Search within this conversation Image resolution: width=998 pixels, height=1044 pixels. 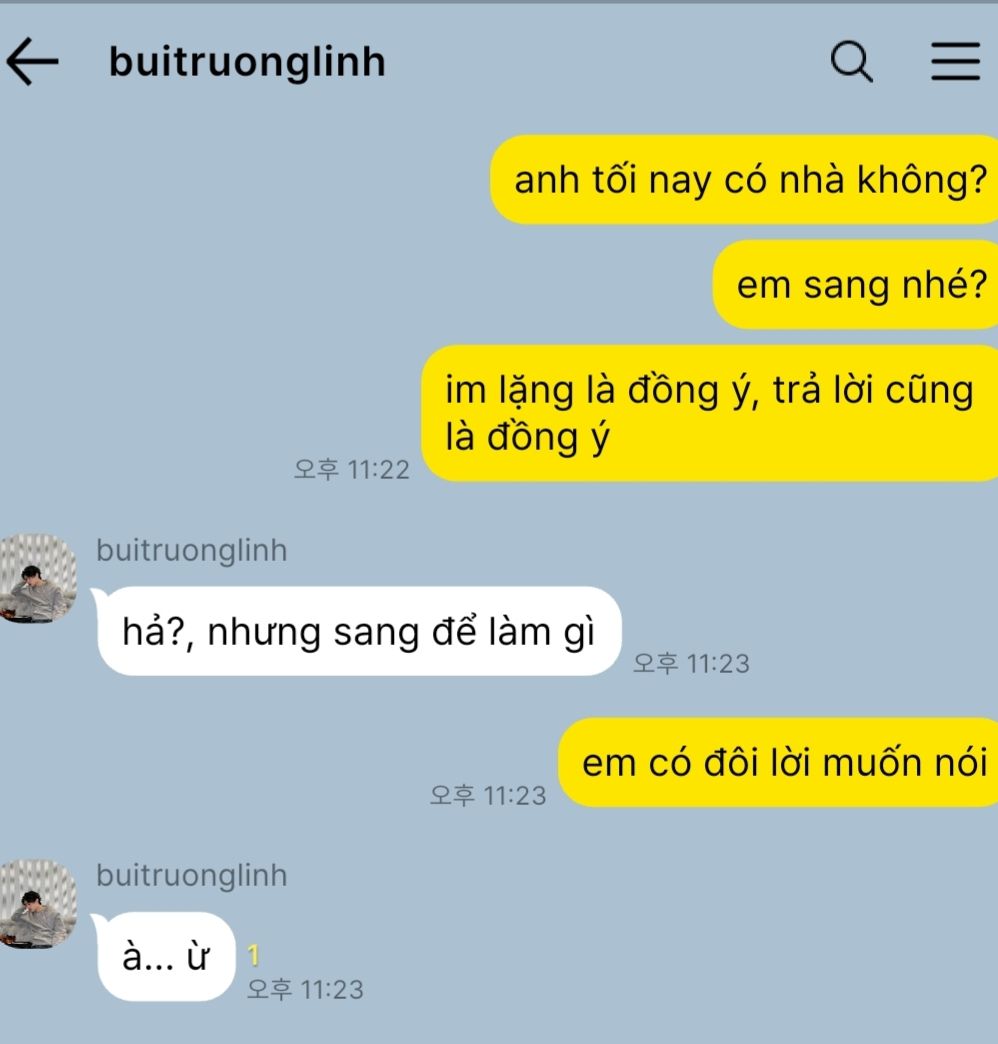(851, 63)
